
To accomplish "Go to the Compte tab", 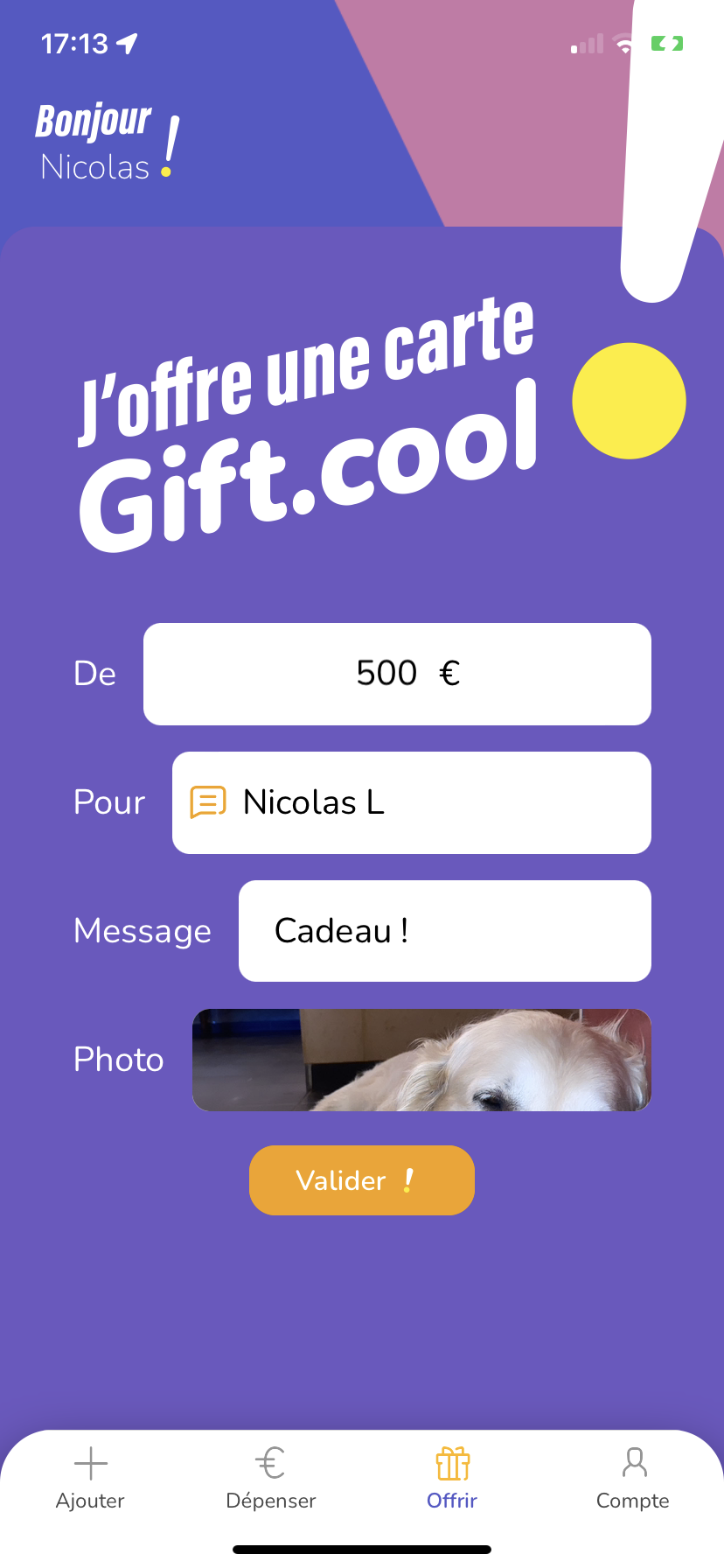I will tap(633, 1479).
